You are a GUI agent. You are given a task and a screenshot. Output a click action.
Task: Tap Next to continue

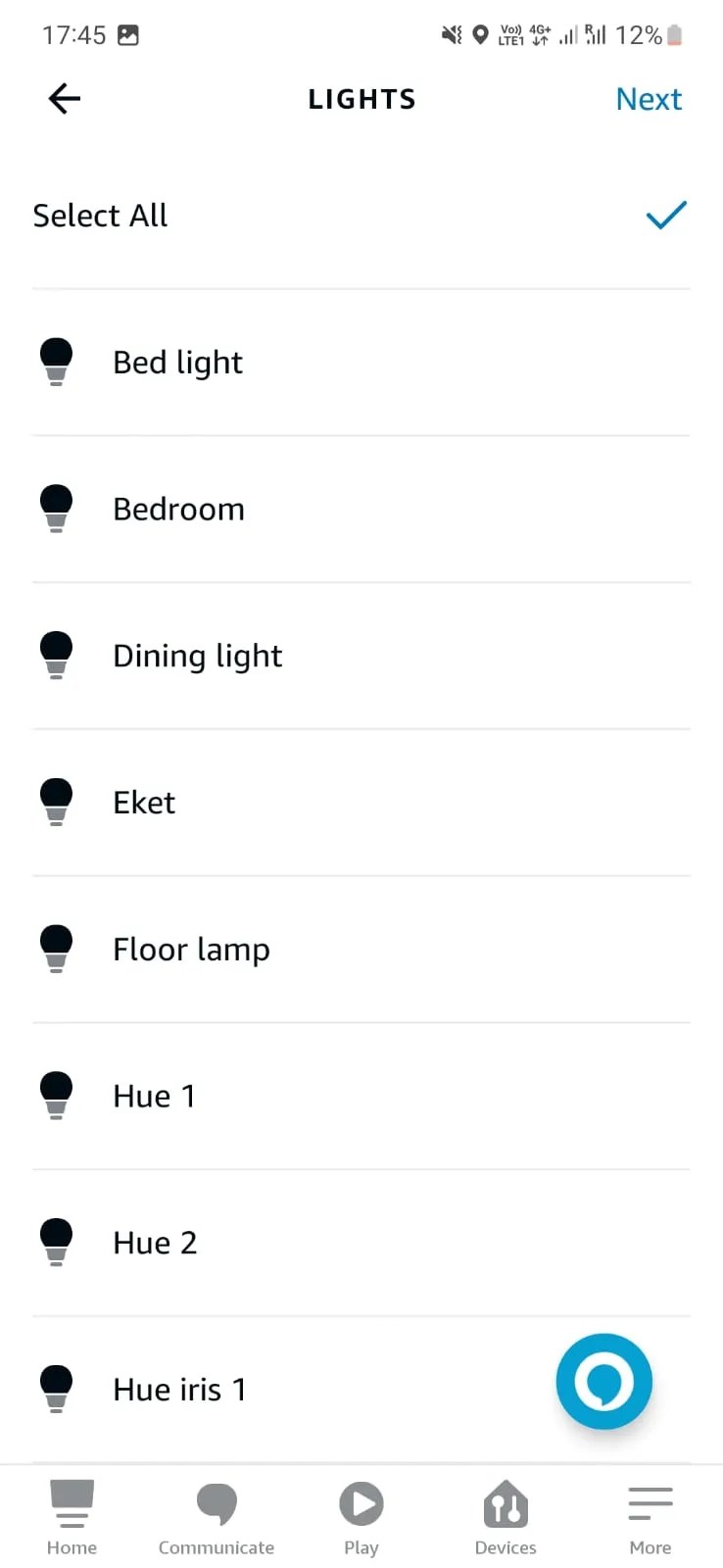[x=649, y=98]
